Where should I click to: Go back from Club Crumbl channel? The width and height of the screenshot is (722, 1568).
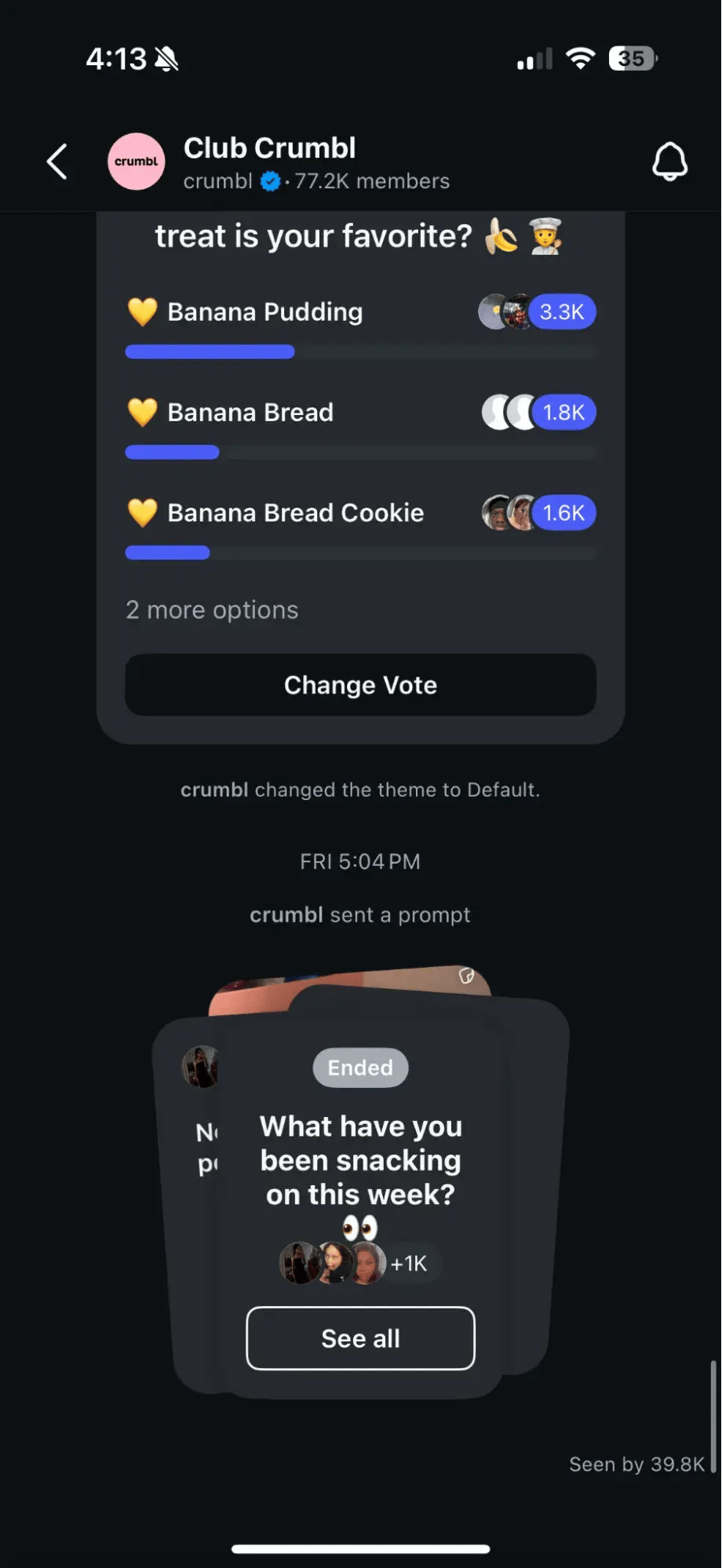(57, 162)
